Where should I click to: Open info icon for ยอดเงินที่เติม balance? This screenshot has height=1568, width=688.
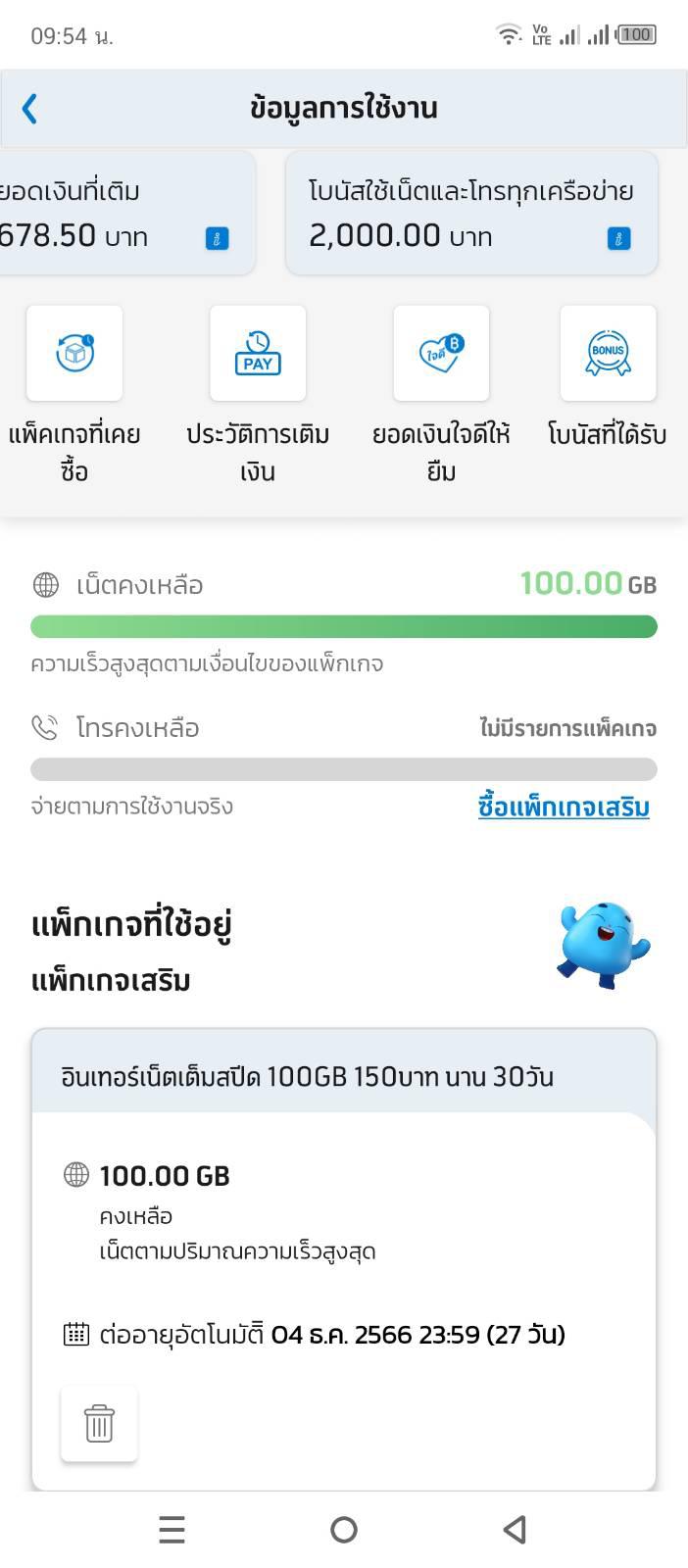coord(217,238)
